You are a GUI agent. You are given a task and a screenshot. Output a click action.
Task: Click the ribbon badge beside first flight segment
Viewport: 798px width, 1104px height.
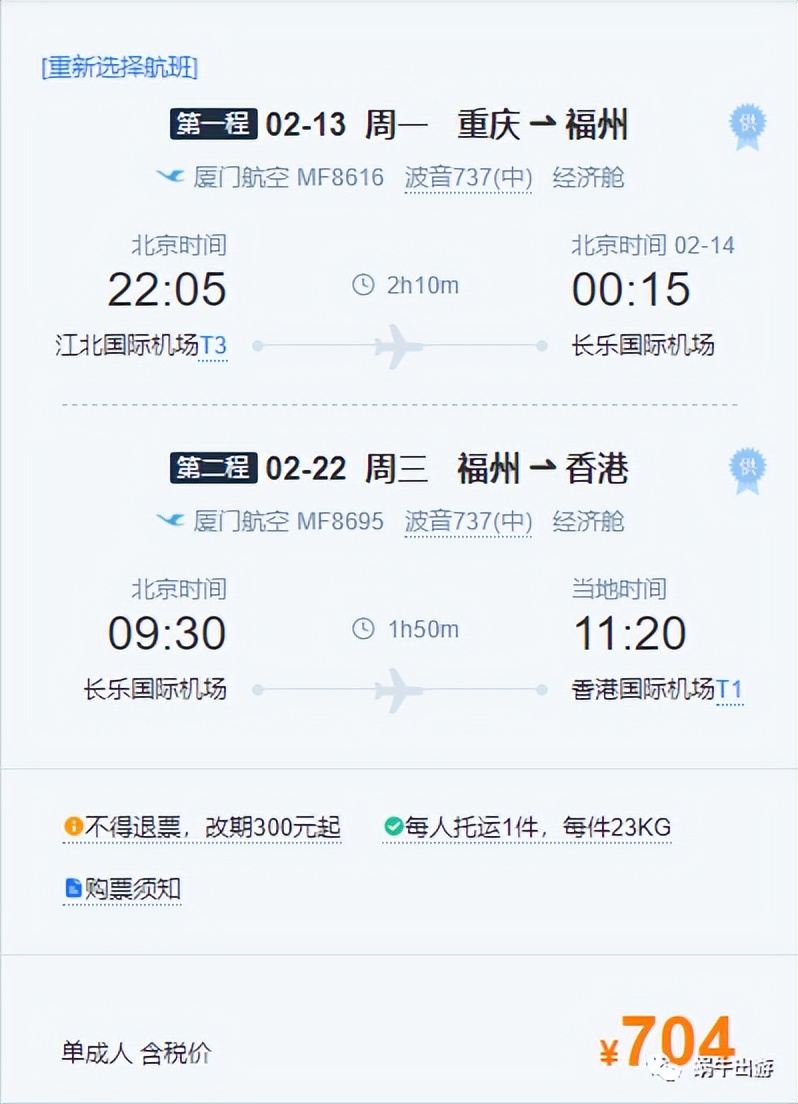[748, 125]
